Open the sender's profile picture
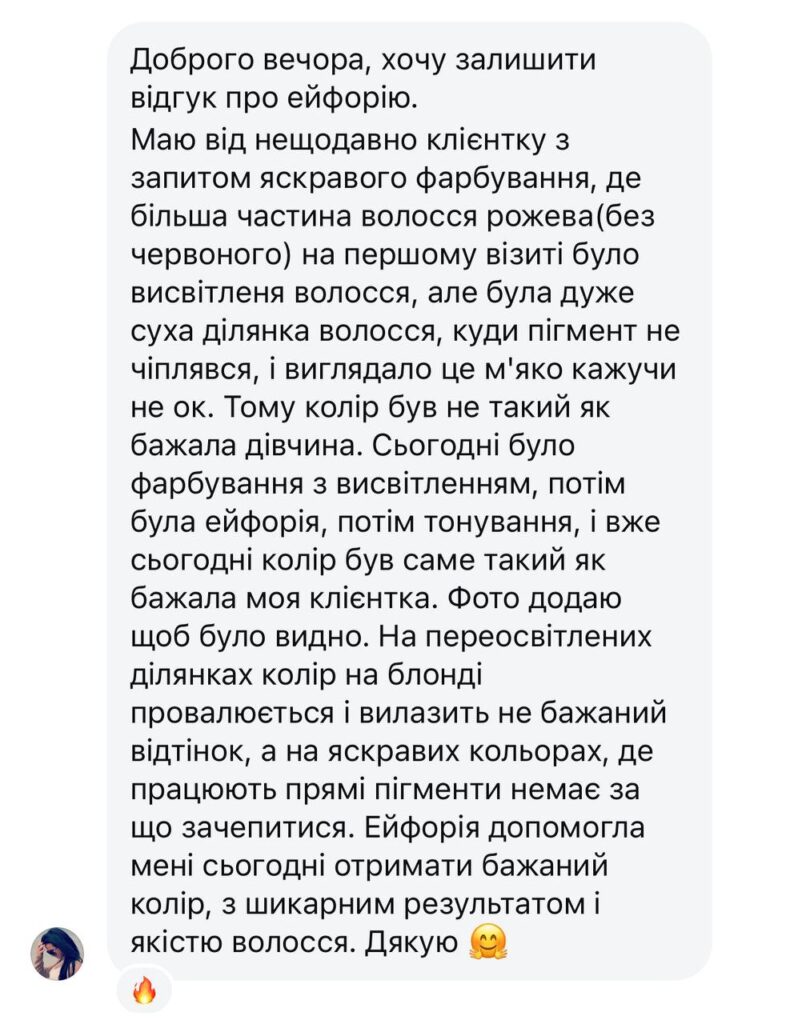This screenshot has width=802, height=1024. (x=57, y=953)
